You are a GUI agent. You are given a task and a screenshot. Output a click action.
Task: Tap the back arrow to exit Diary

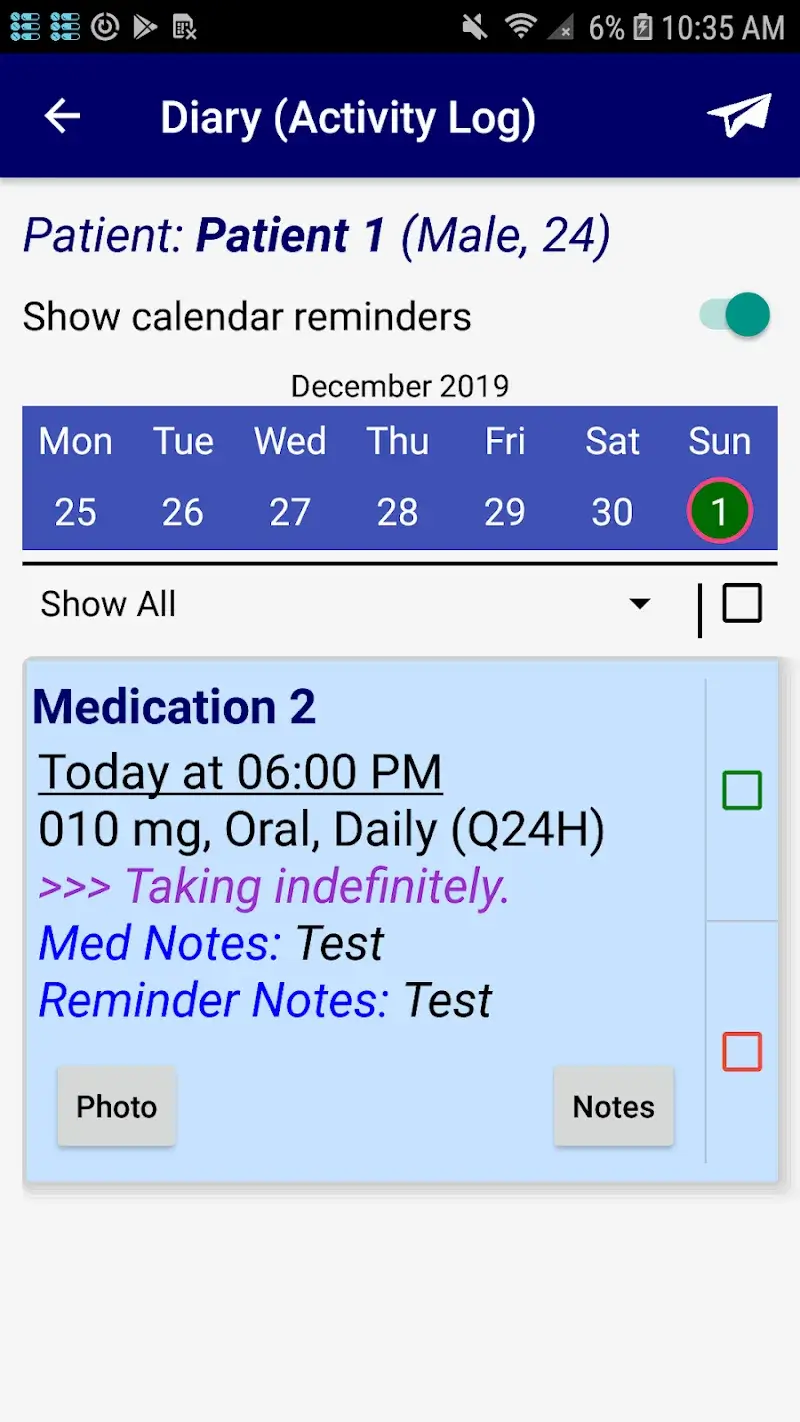(x=62, y=116)
